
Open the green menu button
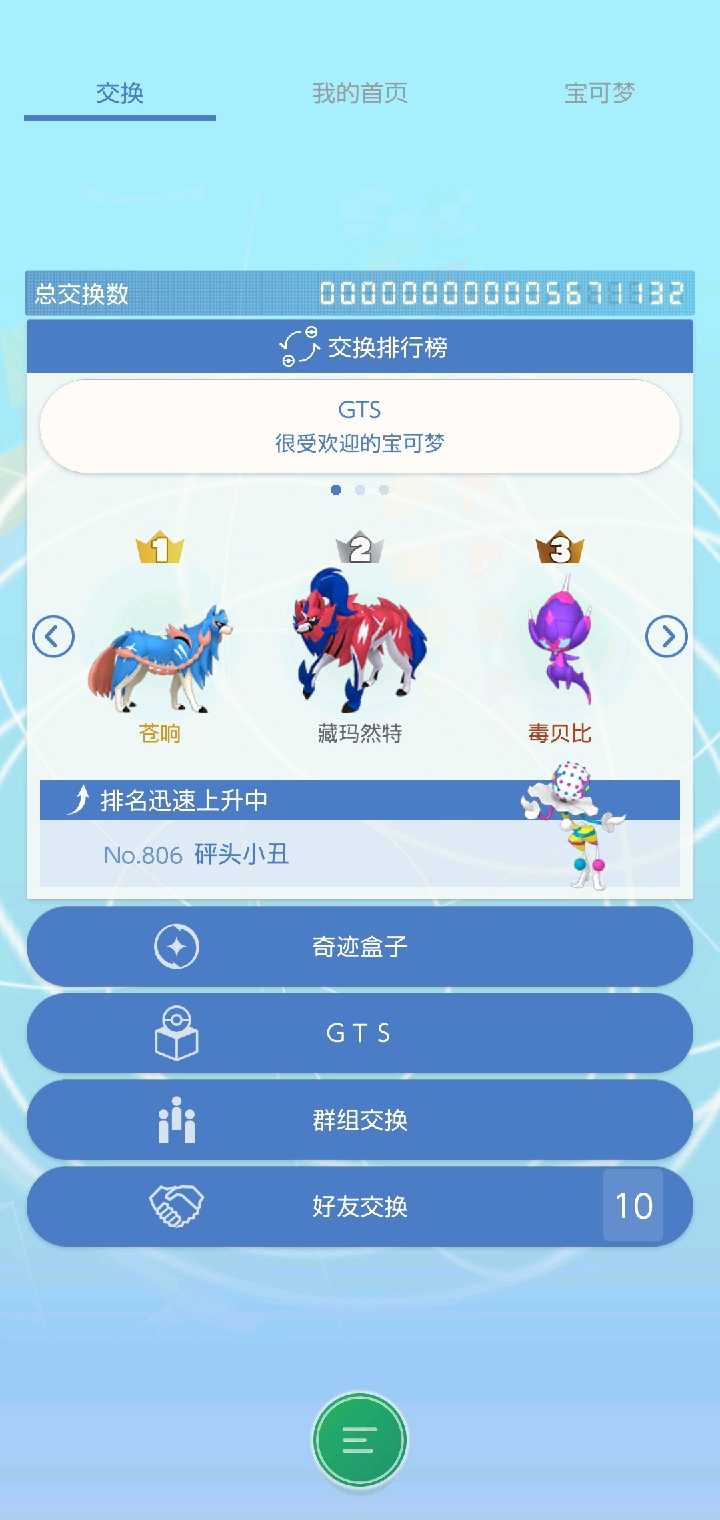[x=359, y=1440]
